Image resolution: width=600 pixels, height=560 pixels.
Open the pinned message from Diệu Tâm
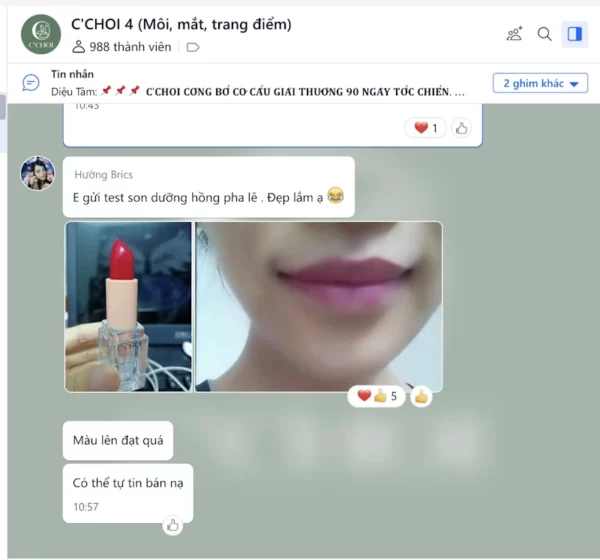pyautogui.click(x=258, y=91)
